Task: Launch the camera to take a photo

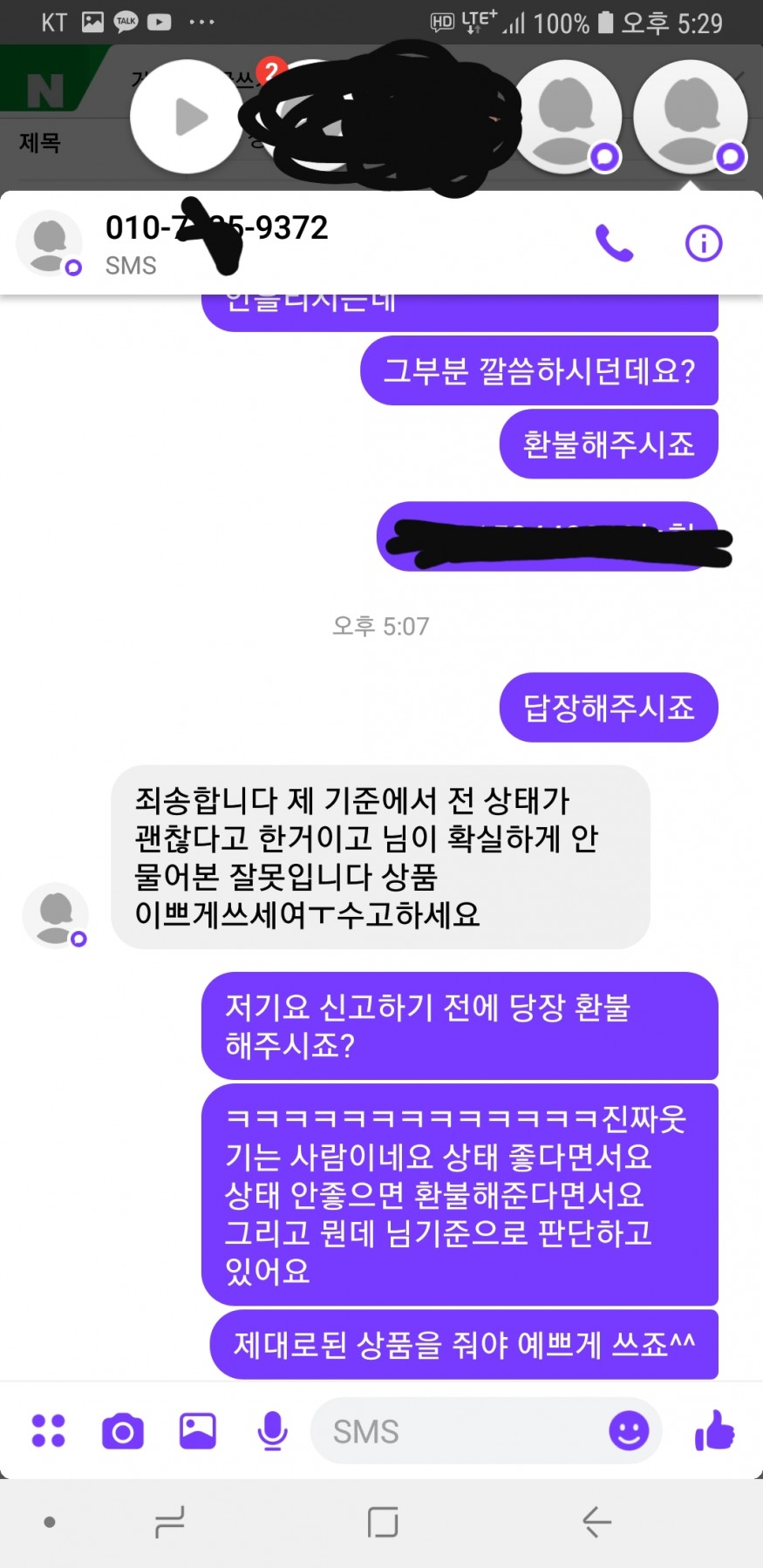Action: point(123,1430)
